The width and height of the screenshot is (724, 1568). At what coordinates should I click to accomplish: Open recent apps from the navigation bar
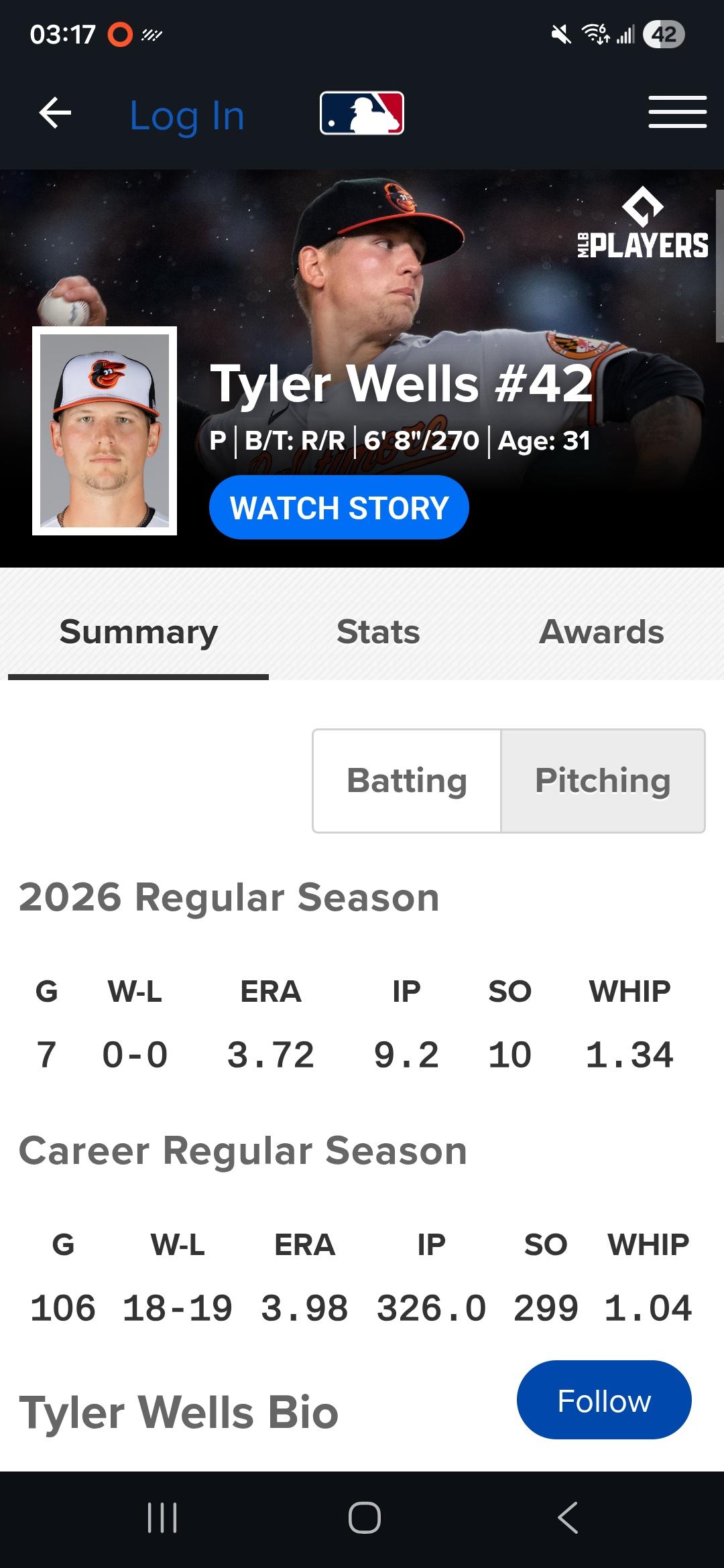[x=162, y=1518]
